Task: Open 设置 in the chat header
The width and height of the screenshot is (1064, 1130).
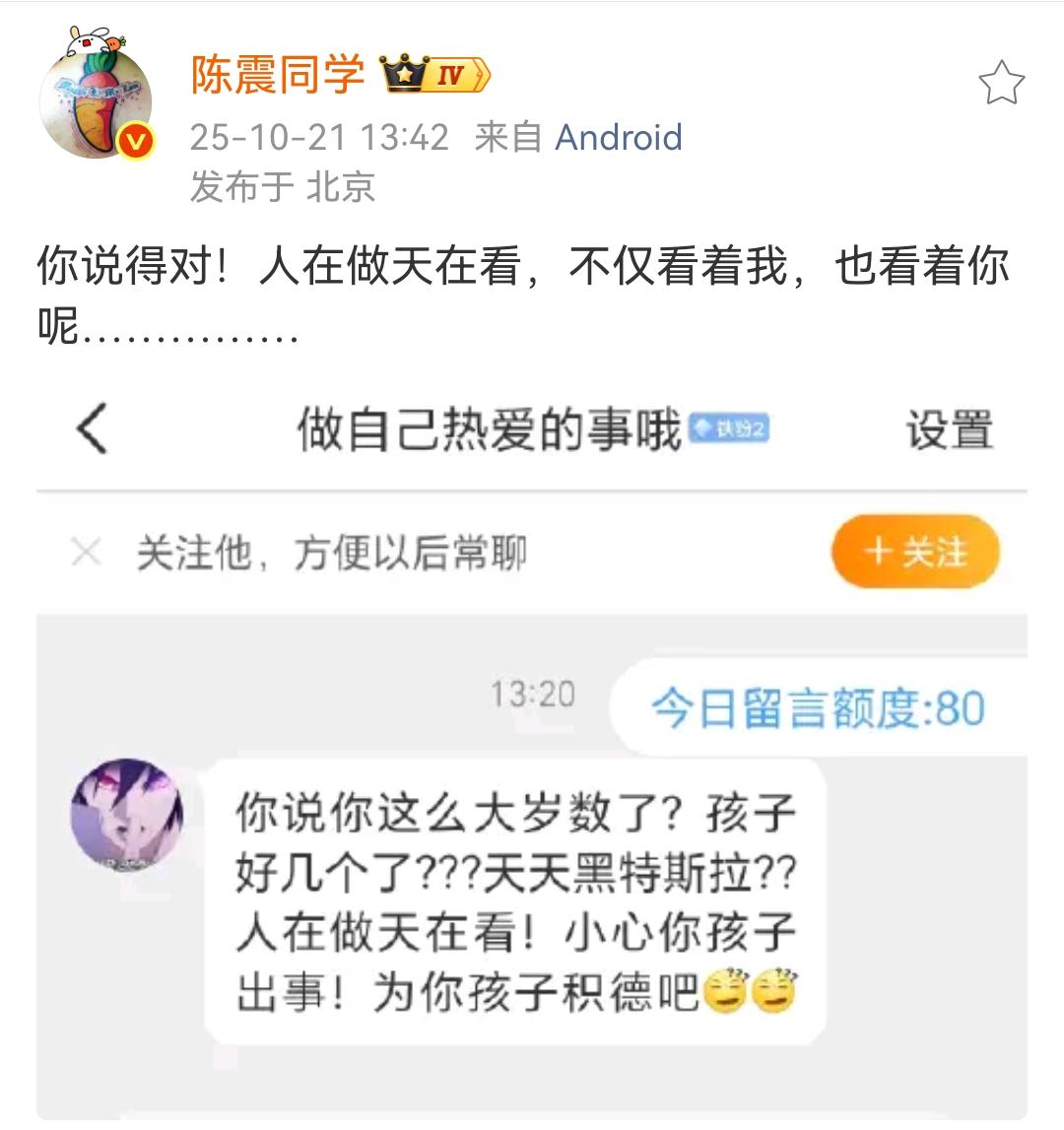Action: tap(948, 430)
